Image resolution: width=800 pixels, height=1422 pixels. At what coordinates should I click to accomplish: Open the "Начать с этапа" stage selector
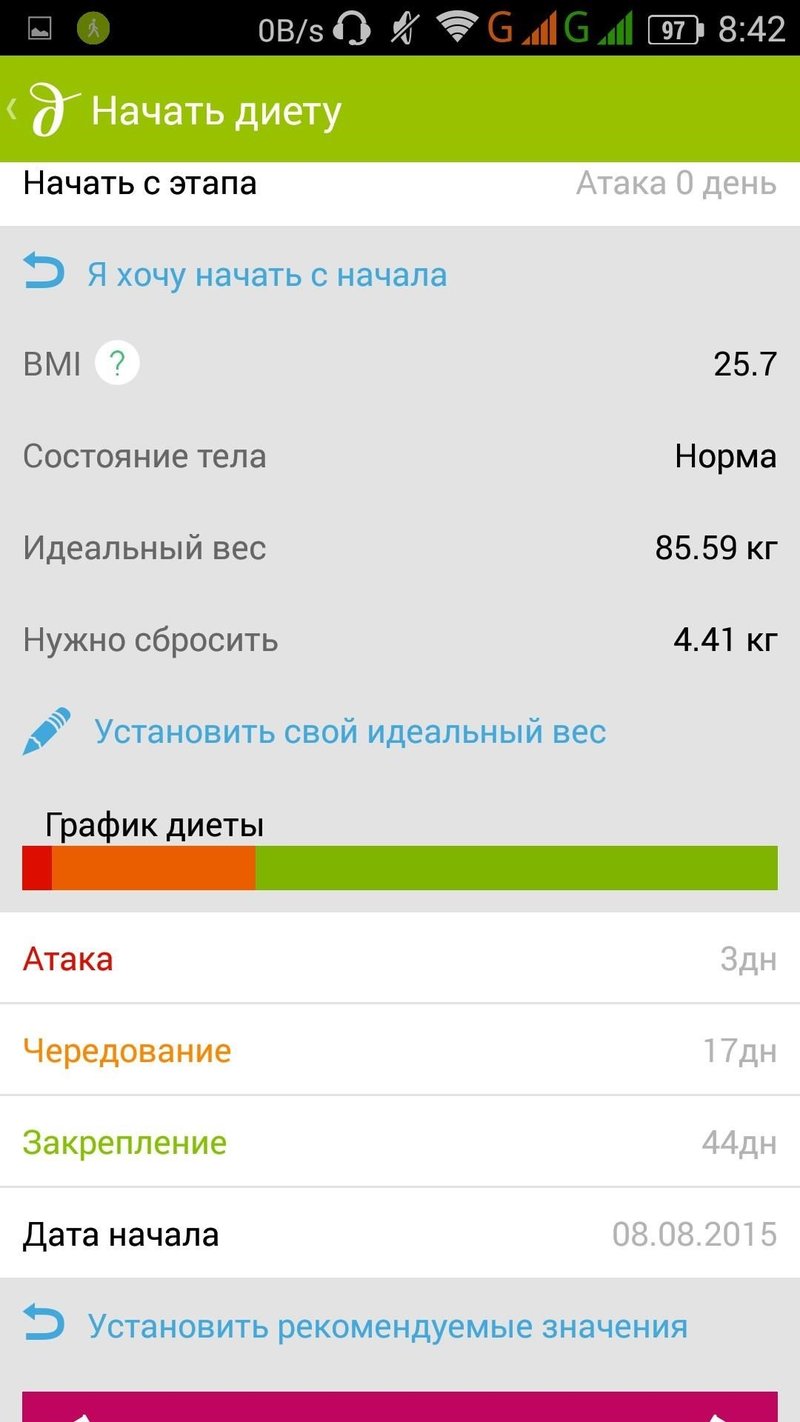click(140, 183)
